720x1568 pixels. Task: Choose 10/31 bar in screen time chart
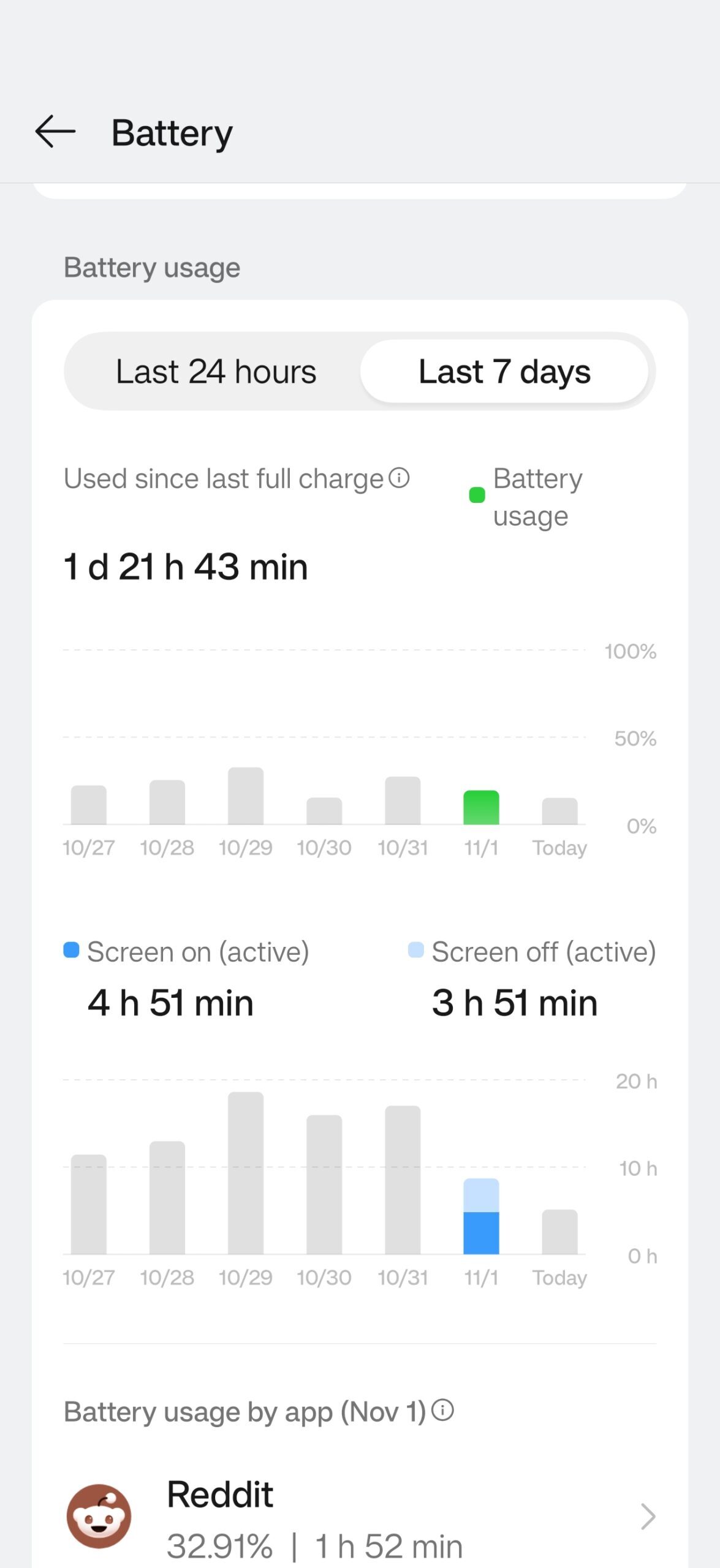click(403, 1180)
